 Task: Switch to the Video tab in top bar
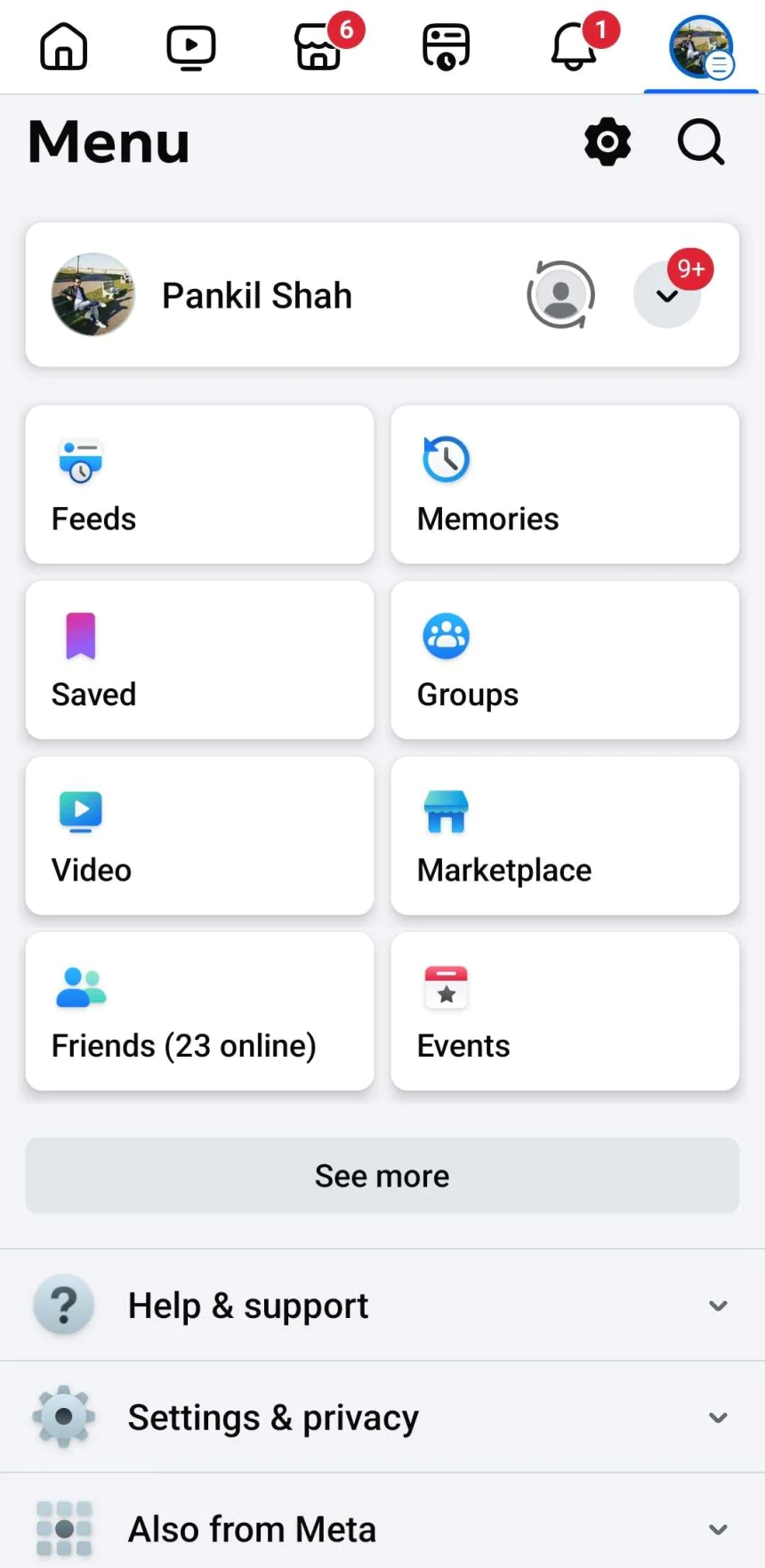coord(191,46)
